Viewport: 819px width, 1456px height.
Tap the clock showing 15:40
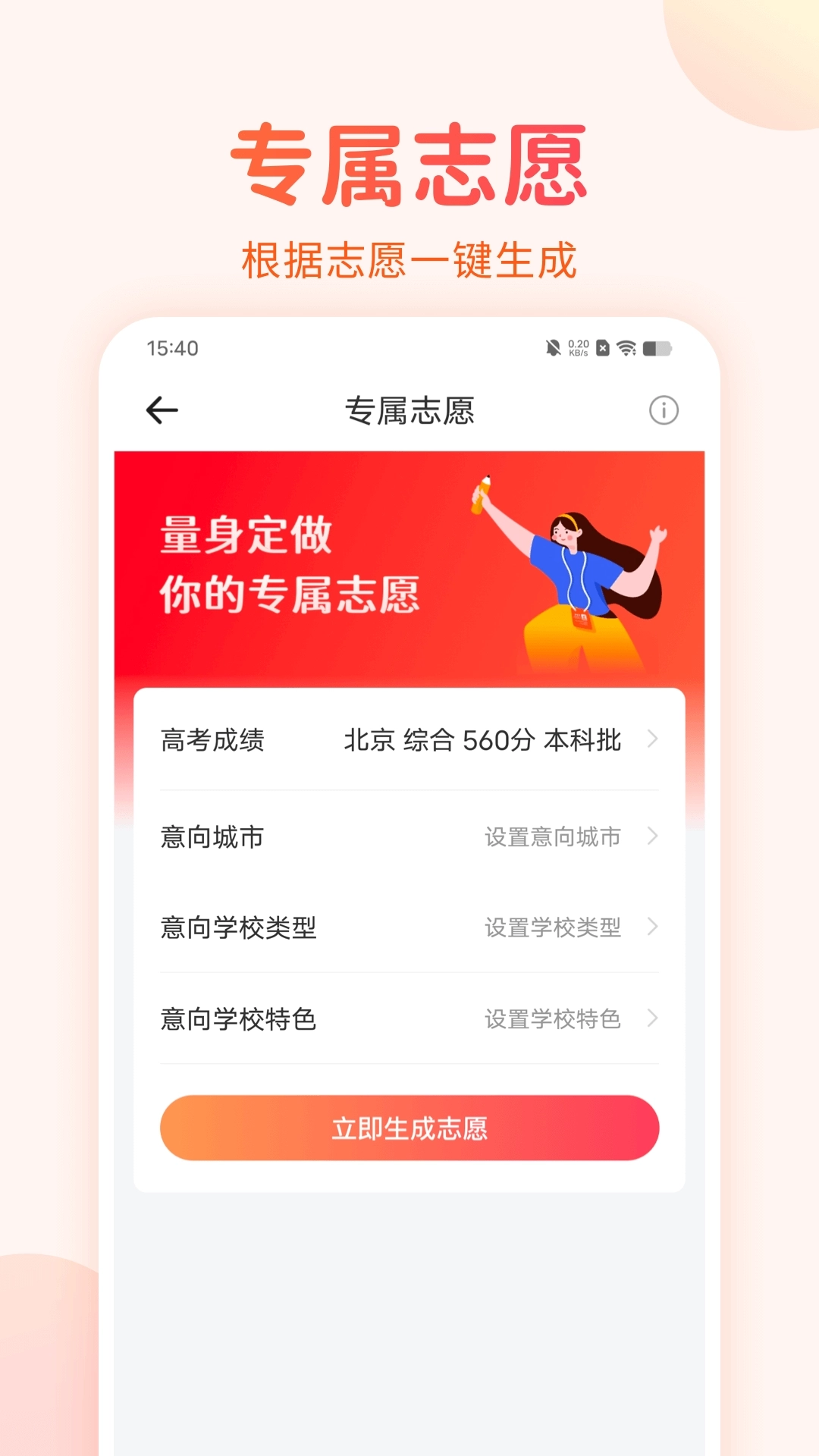(x=171, y=347)
